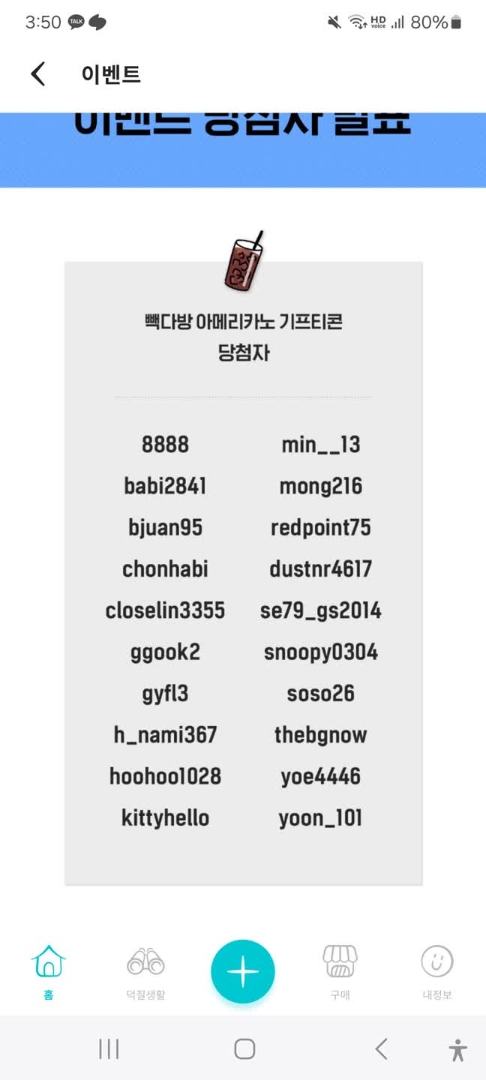Tap the teal plus button
This screenshot has width=486, height=1080.
click(243, 971)
